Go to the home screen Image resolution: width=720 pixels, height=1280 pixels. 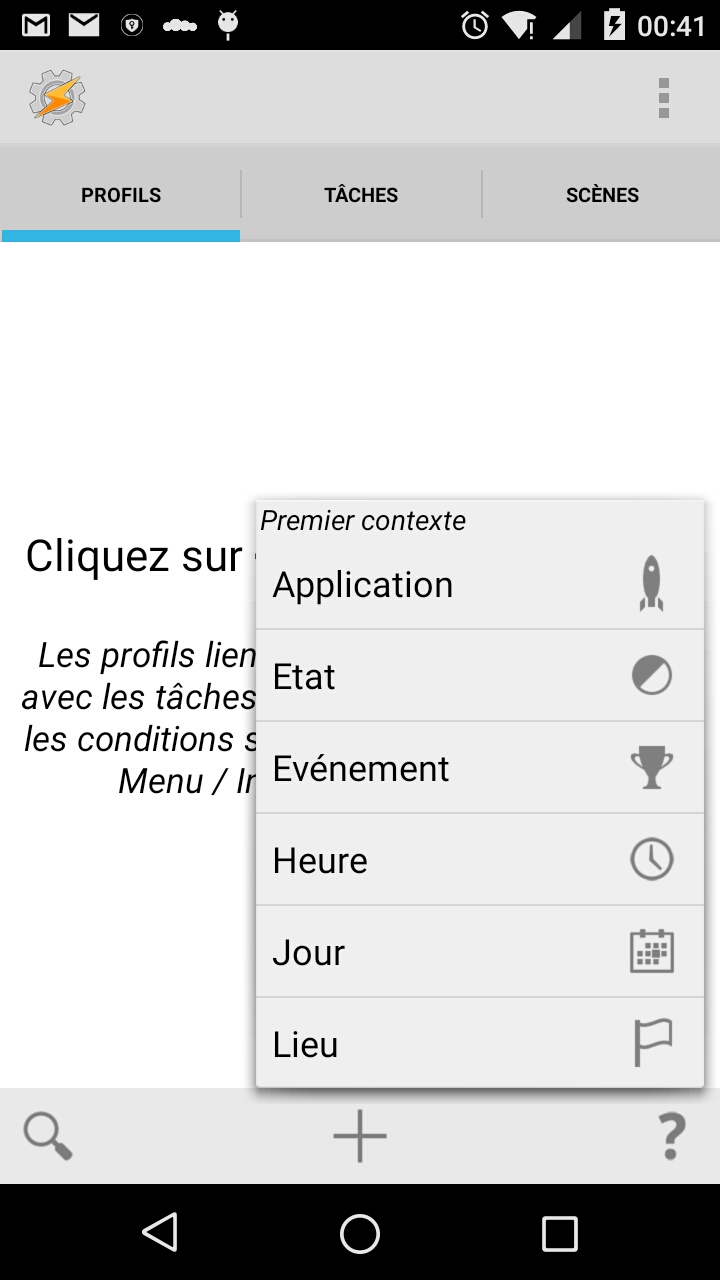360,1233
